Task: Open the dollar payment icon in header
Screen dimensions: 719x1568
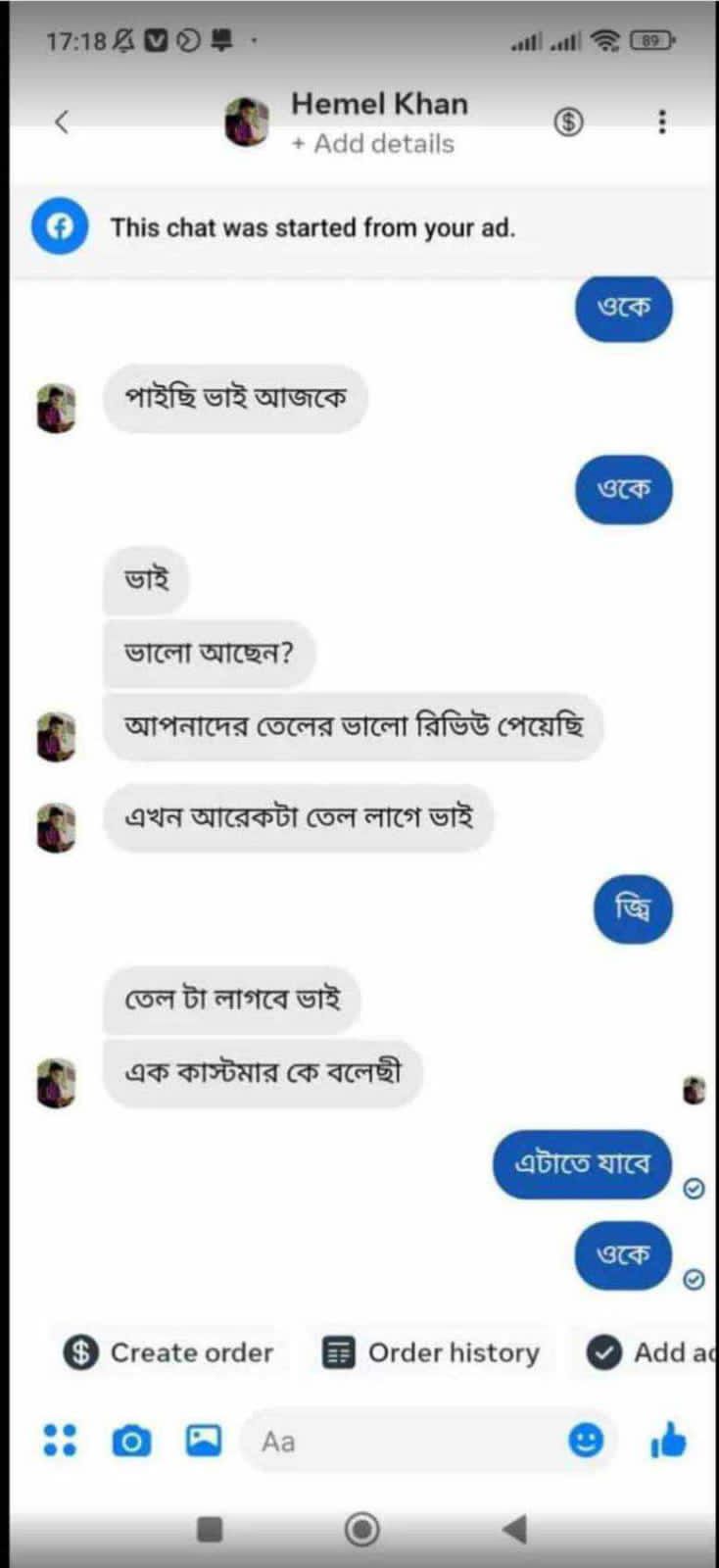Action: [x=568, y=122]
